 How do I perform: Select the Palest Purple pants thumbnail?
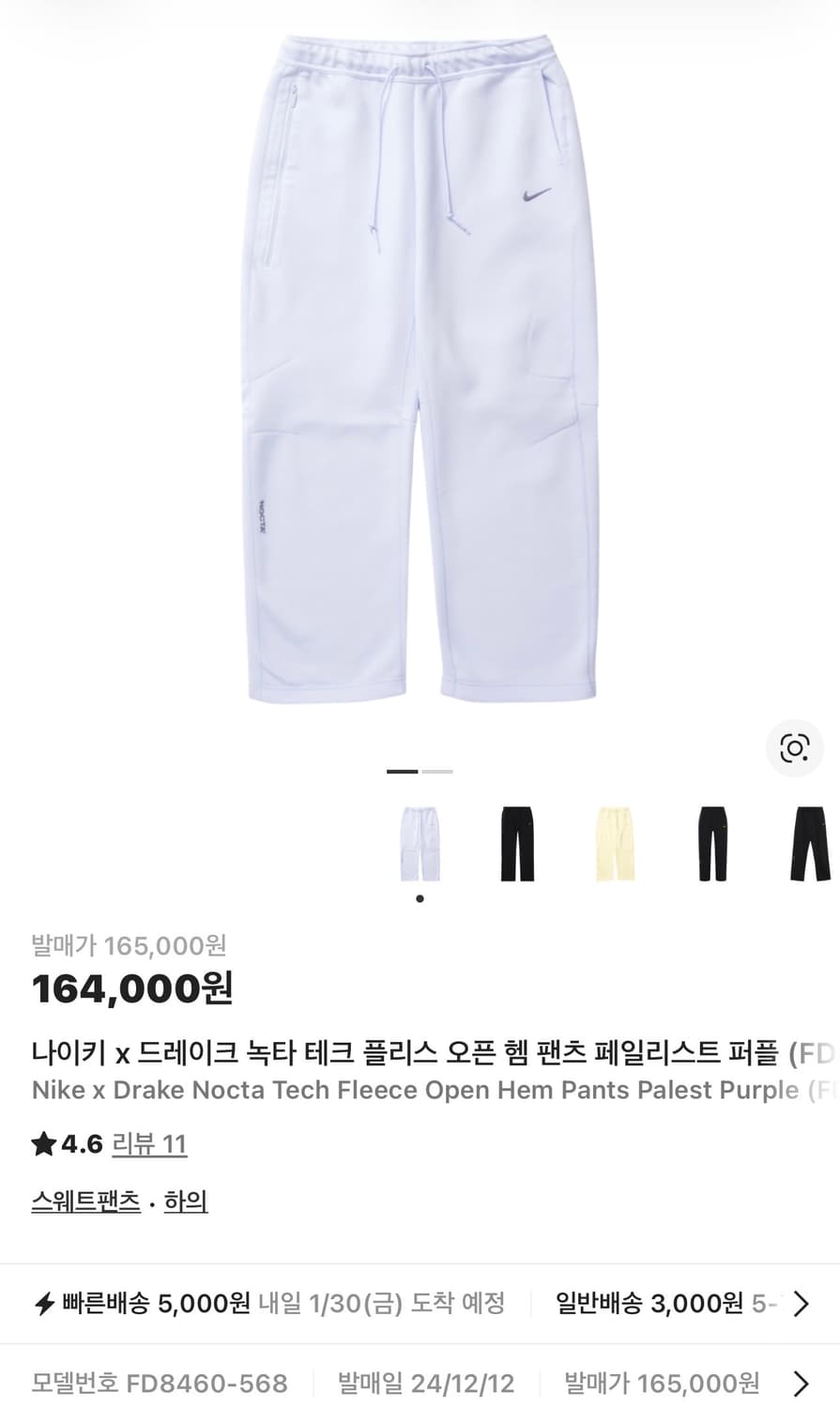tap(420, 846)
